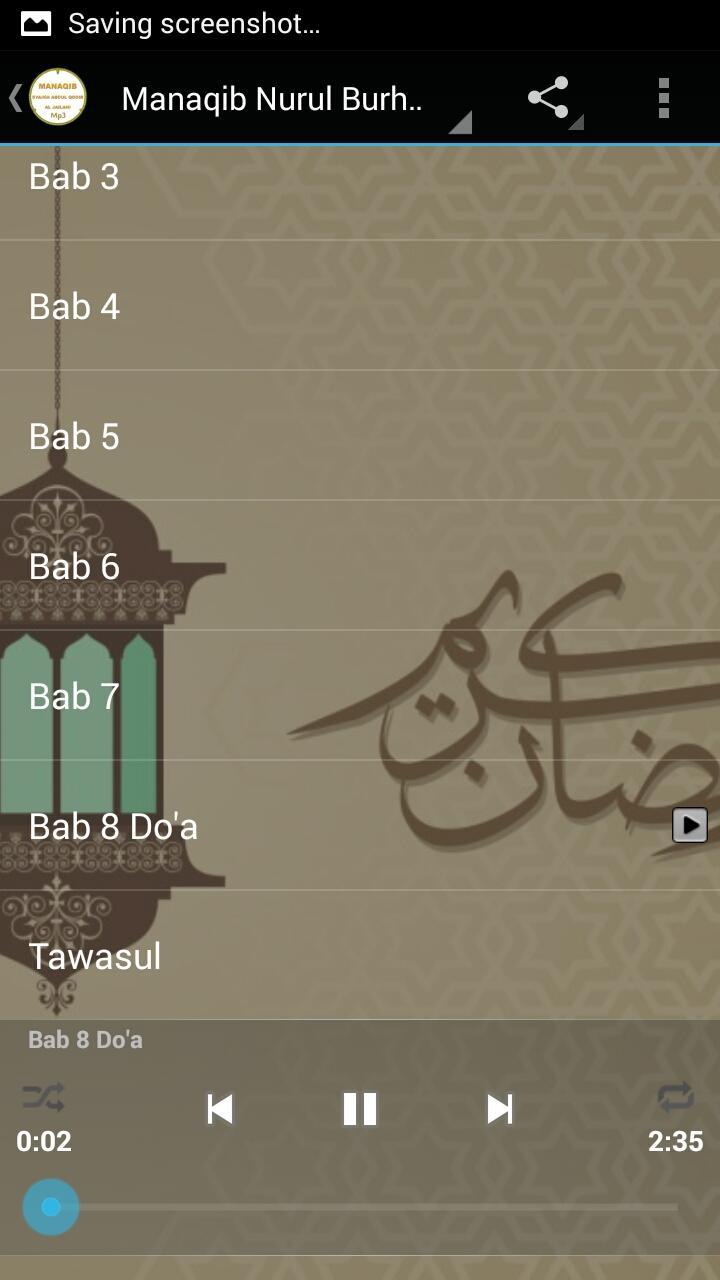Toggle shuffle mode

tap(43, 1098)
